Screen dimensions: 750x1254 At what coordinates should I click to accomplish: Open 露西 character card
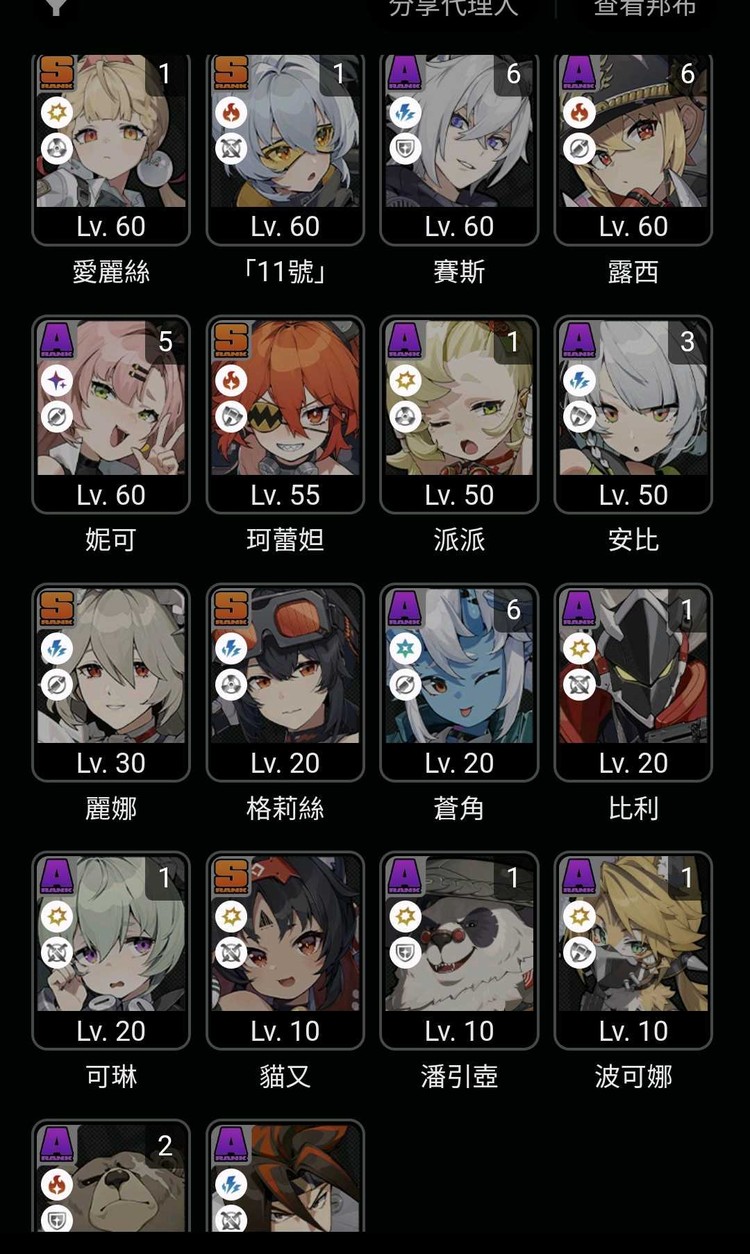[633, 150]
